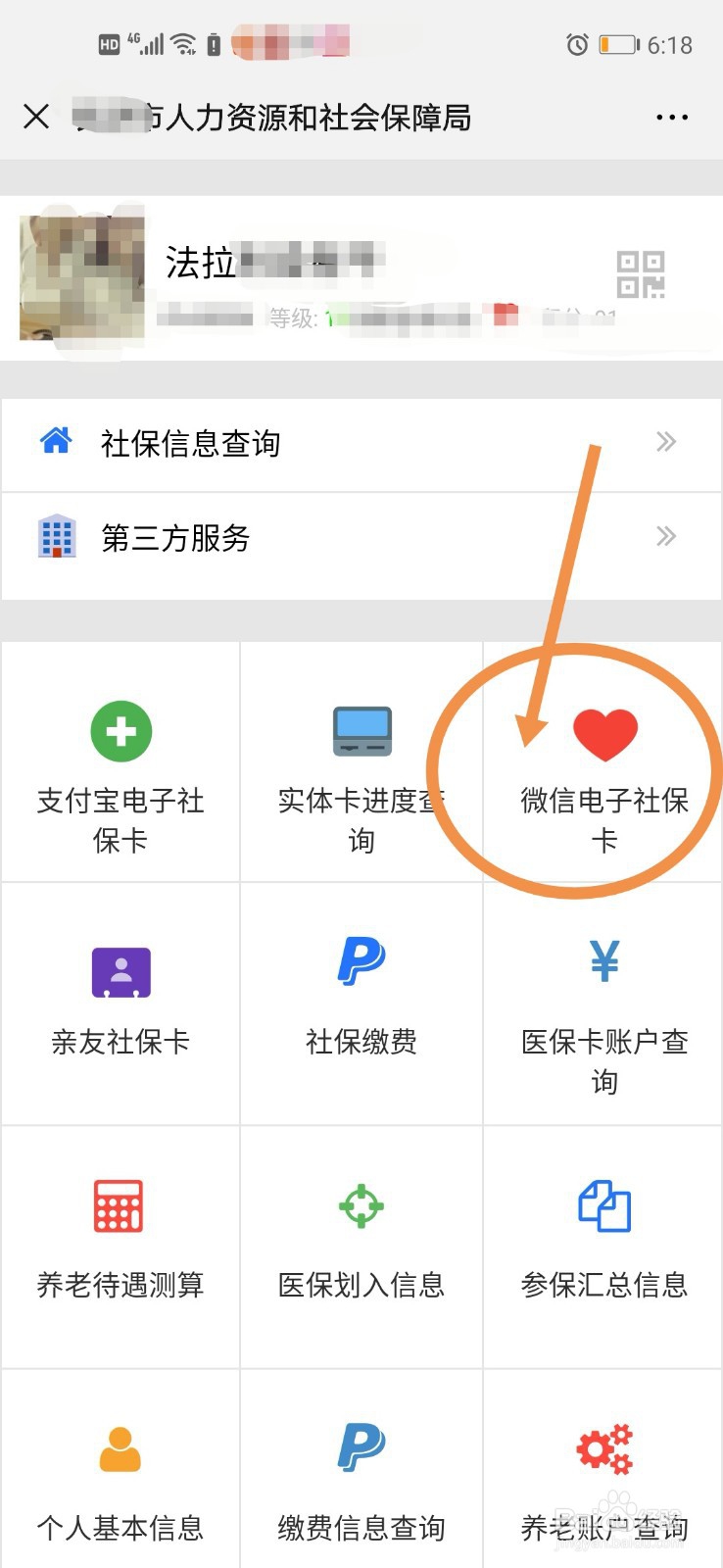Expand the 第三方服务 chevron
This screenshot has width=723, height=1568.
[x=666, y=536]
